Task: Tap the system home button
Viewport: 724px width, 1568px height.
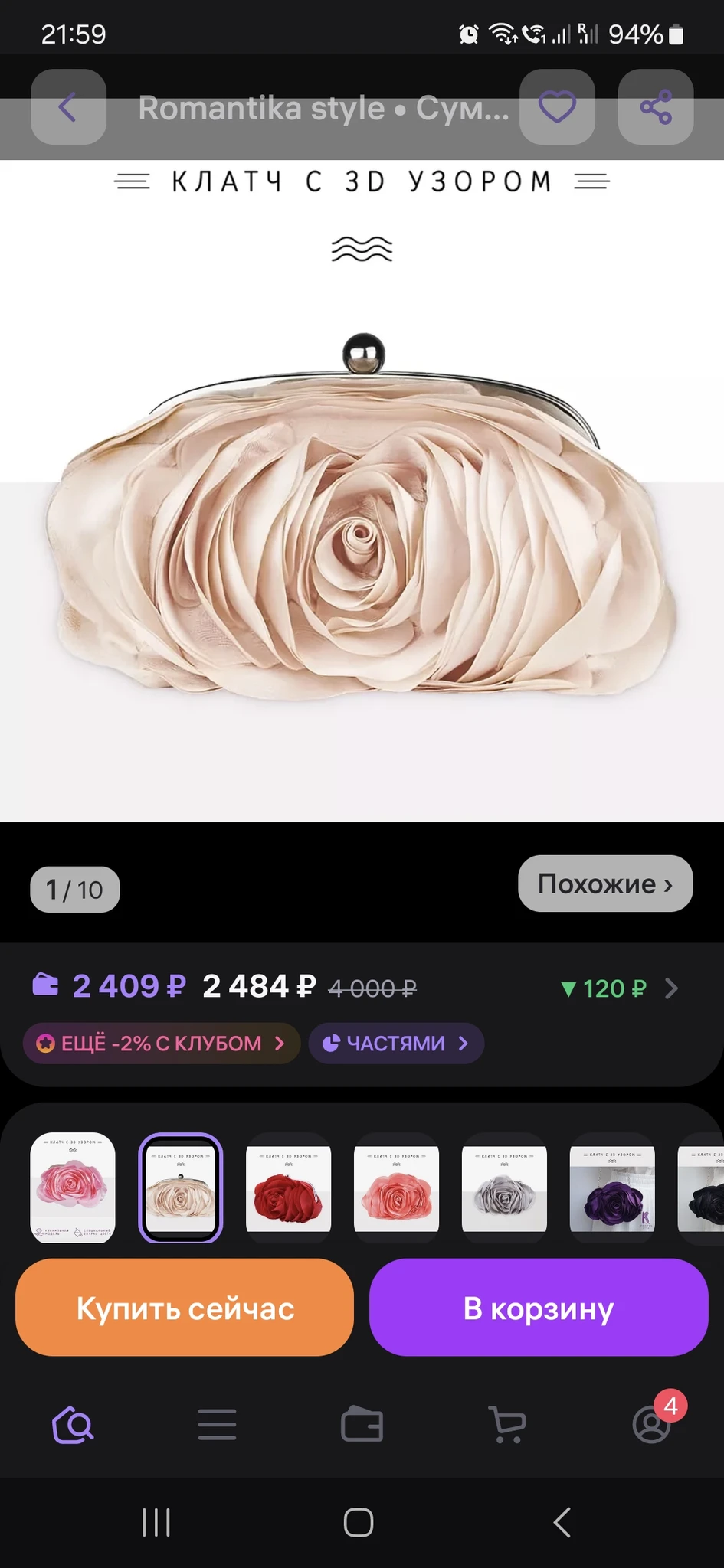Action: (359, 1522)
